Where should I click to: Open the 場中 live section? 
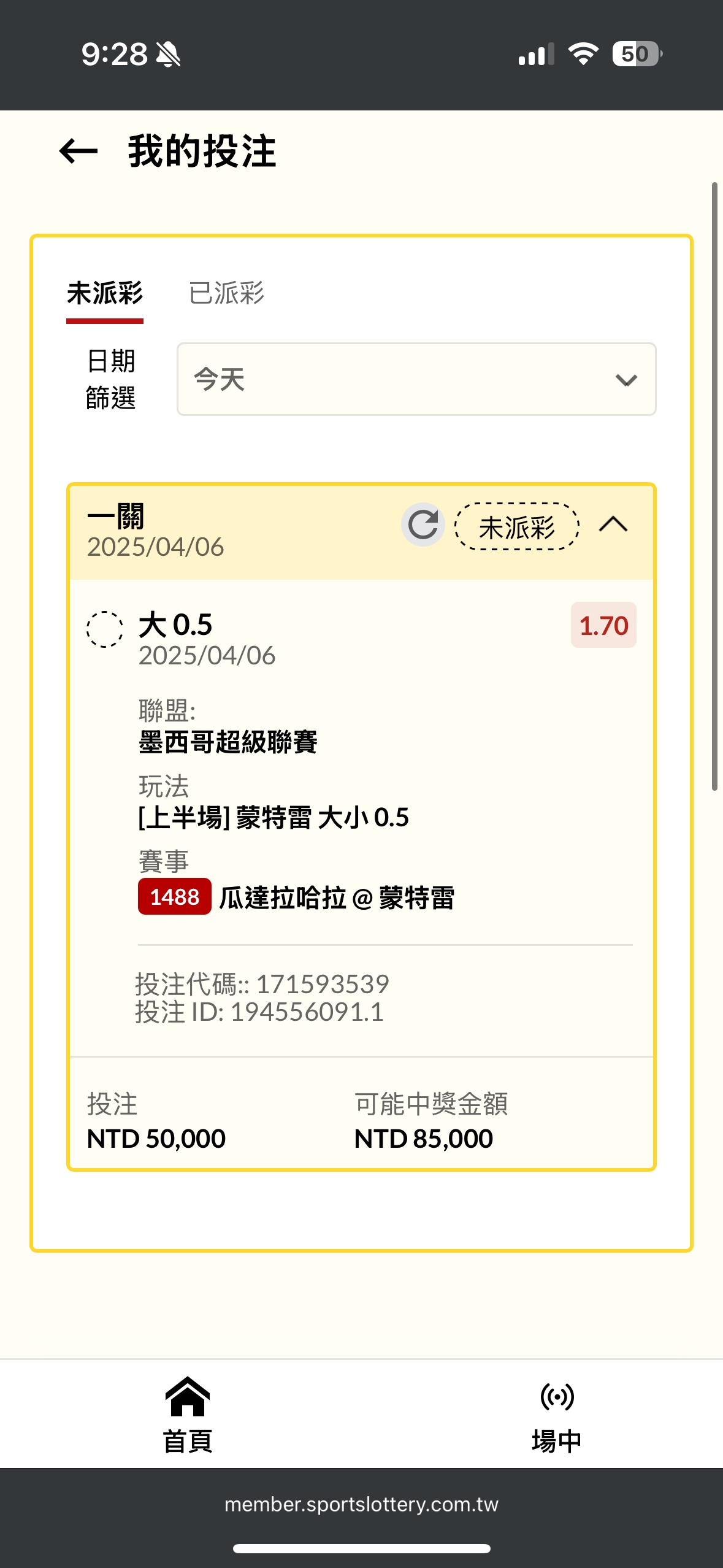[556, 1415]
